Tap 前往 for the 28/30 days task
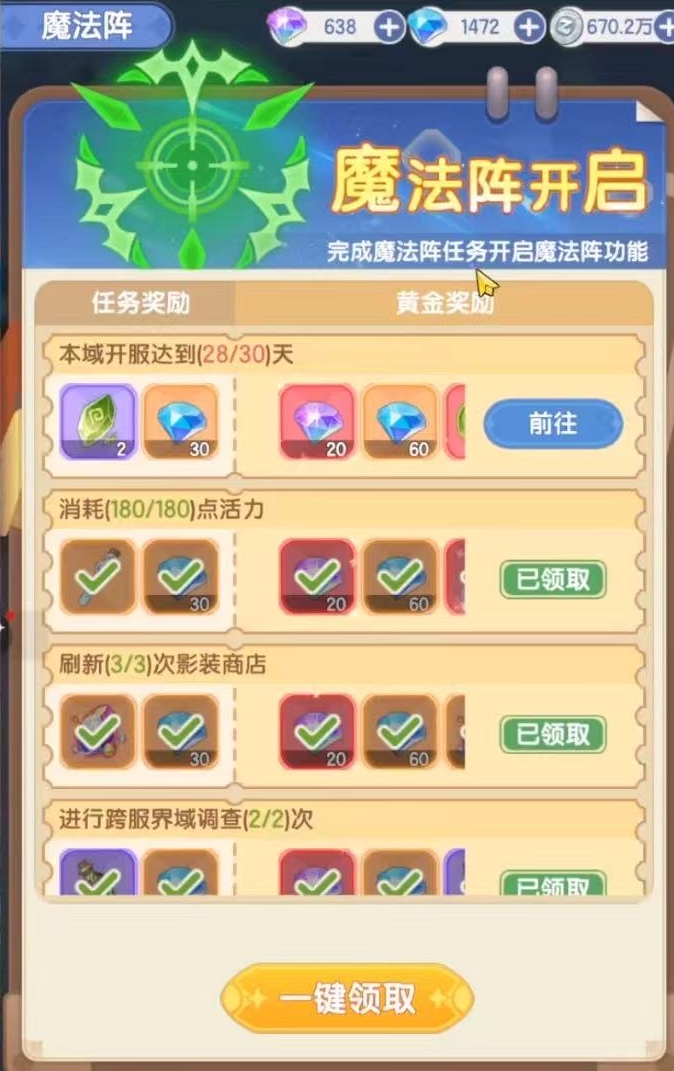The height and width of the screenshot is (1071, 674). [553, 424]
